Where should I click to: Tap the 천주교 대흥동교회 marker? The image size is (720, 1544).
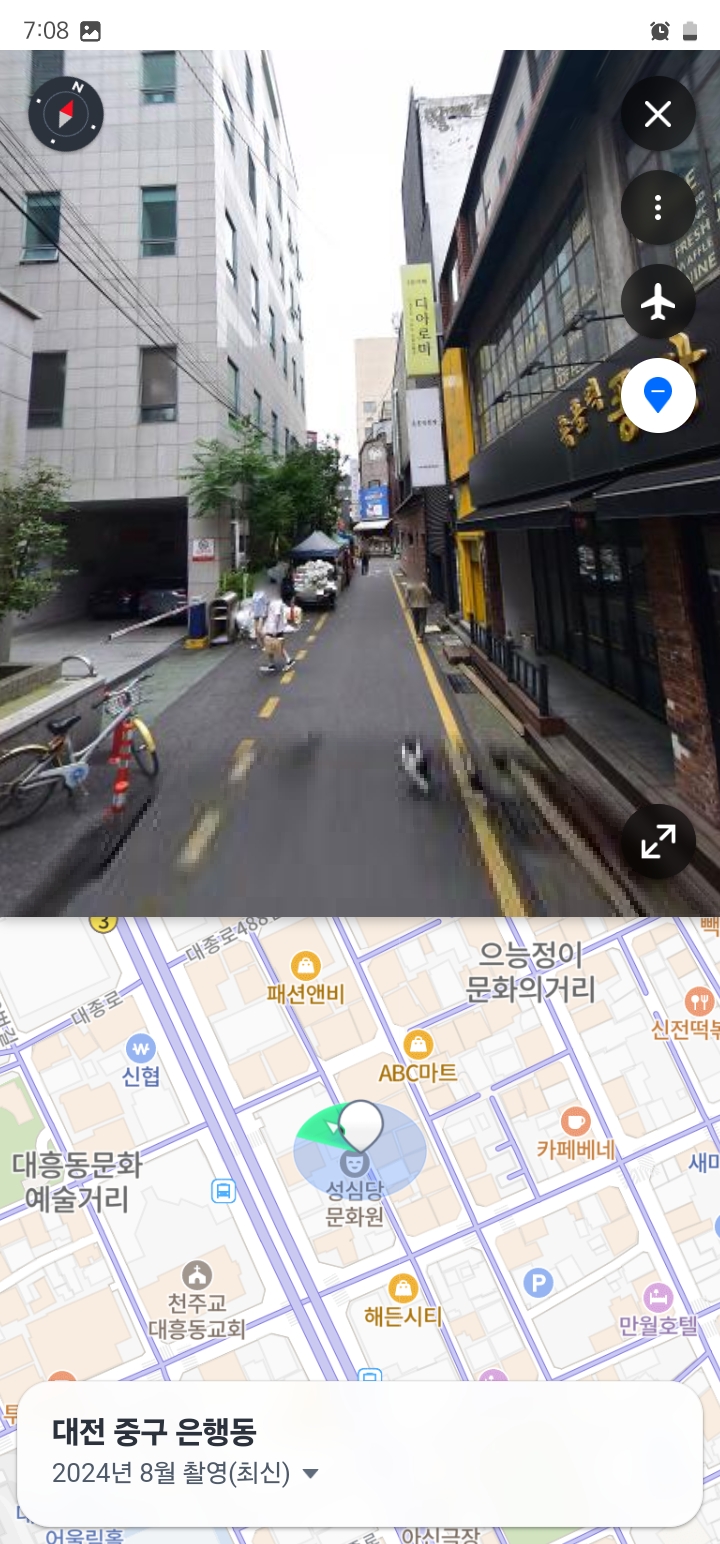pos(197,1275)
